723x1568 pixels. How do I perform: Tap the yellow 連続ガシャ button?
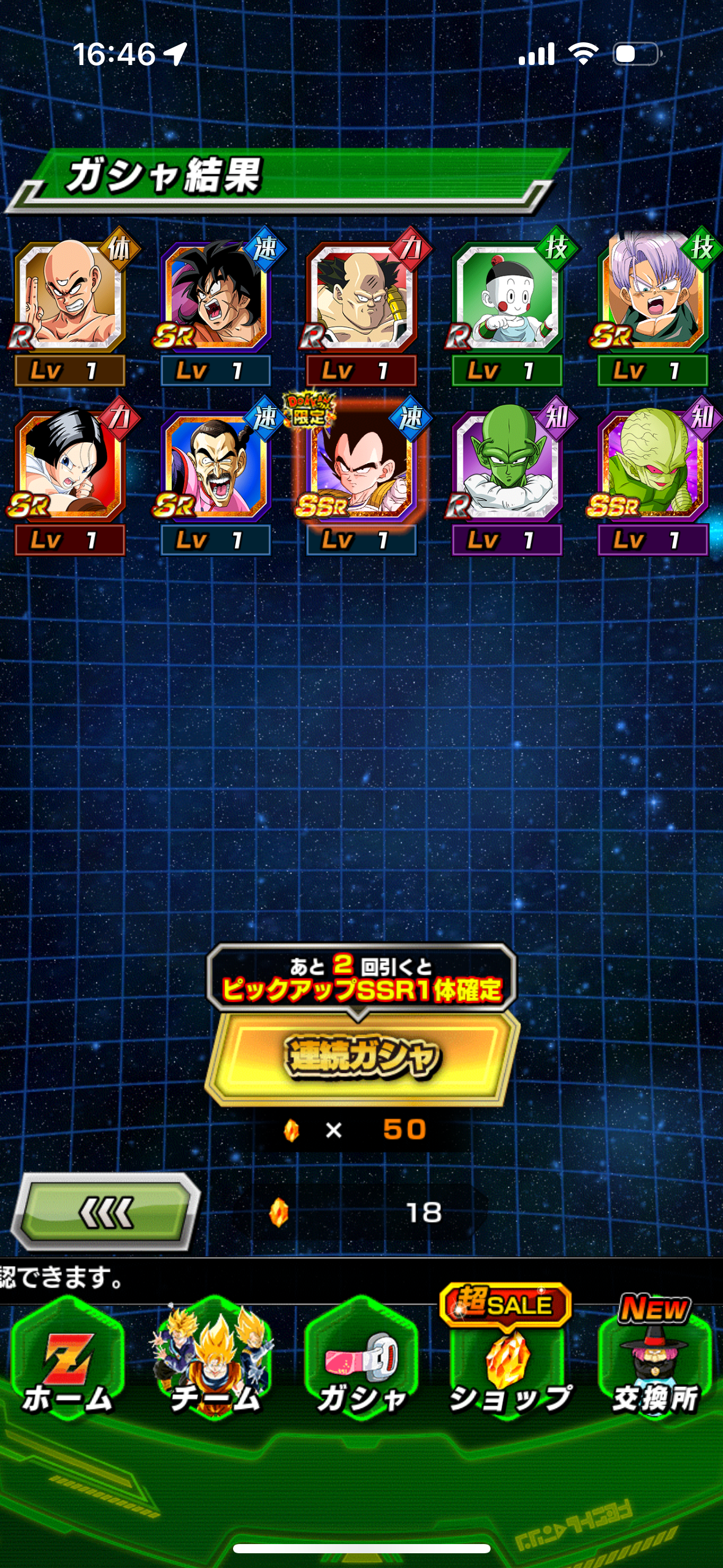(x=362, y=1058)
